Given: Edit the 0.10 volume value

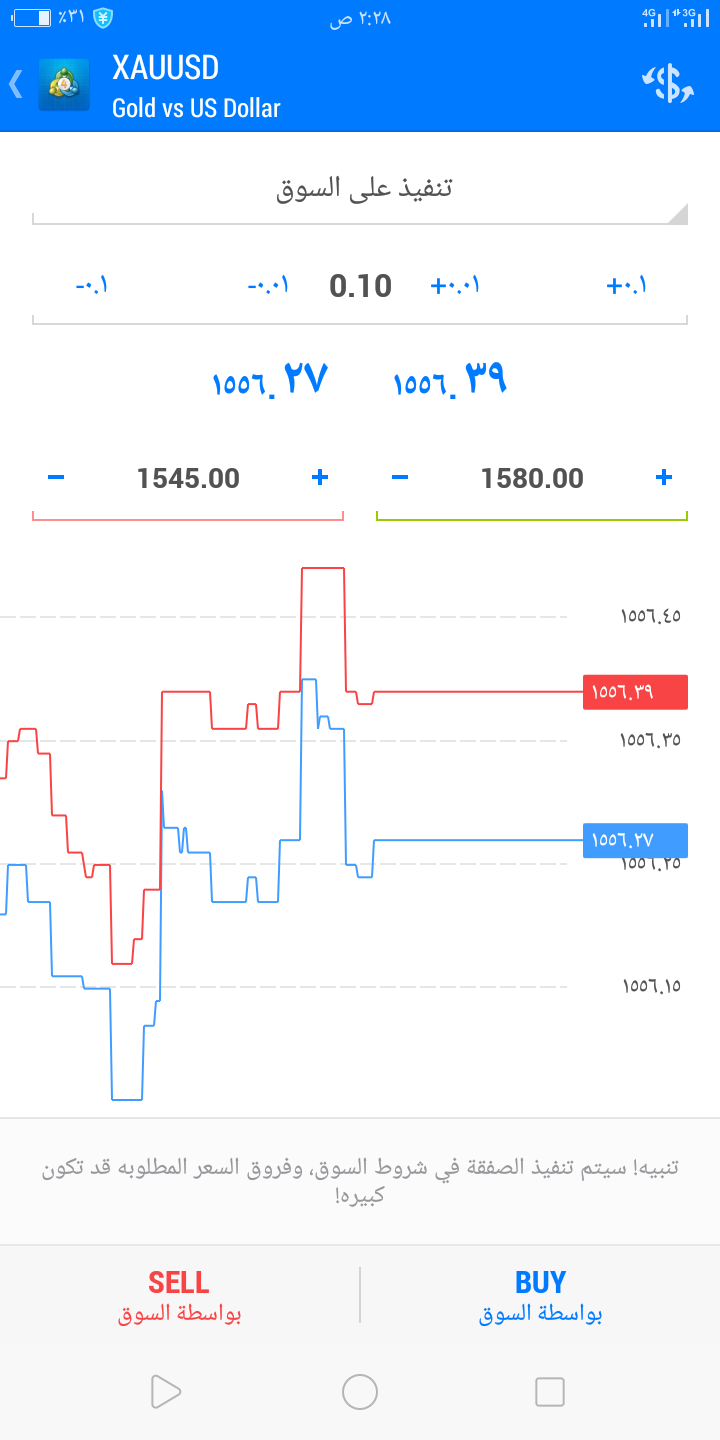Looking at the screenshot, I should coord(361,286).
